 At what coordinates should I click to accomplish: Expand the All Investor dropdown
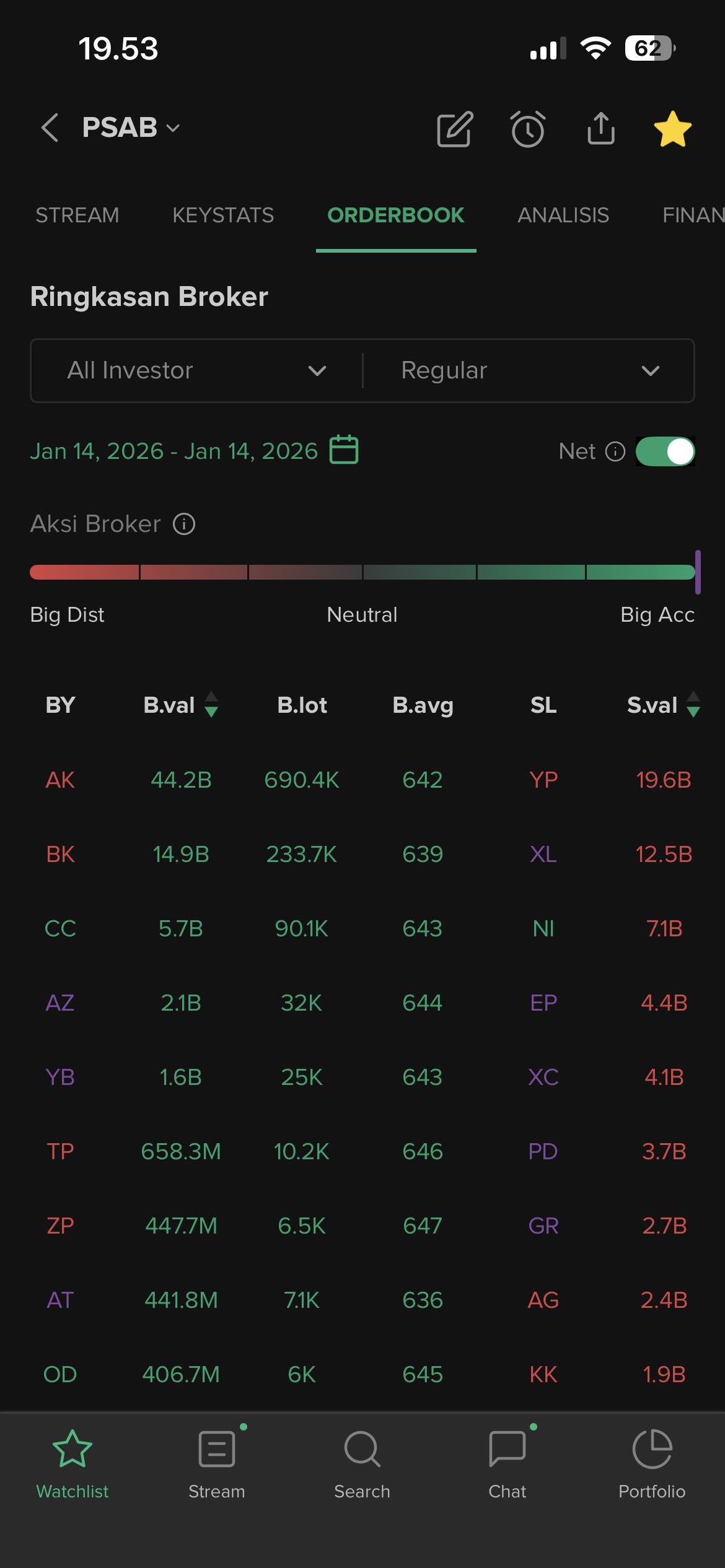[196, 370]
